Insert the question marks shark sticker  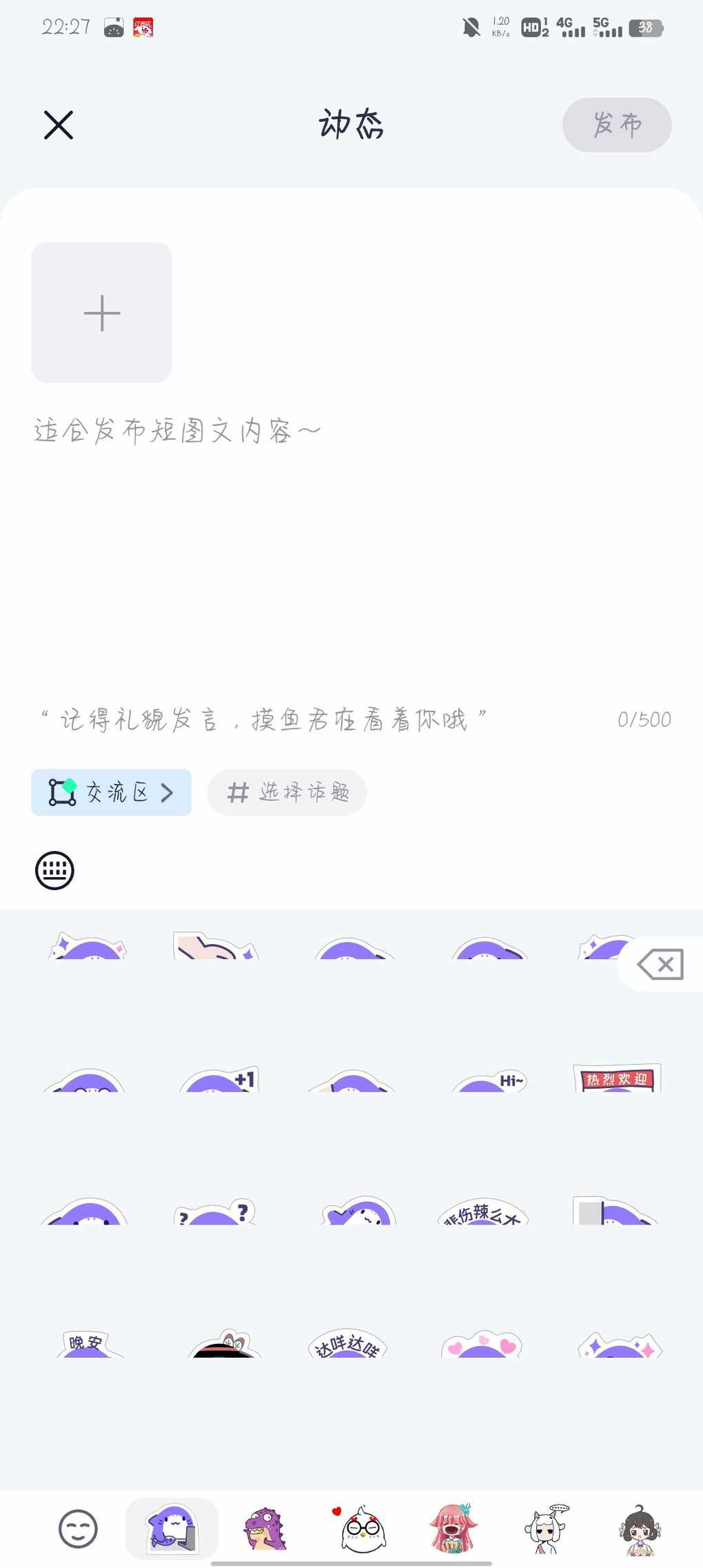[215, 1212]
